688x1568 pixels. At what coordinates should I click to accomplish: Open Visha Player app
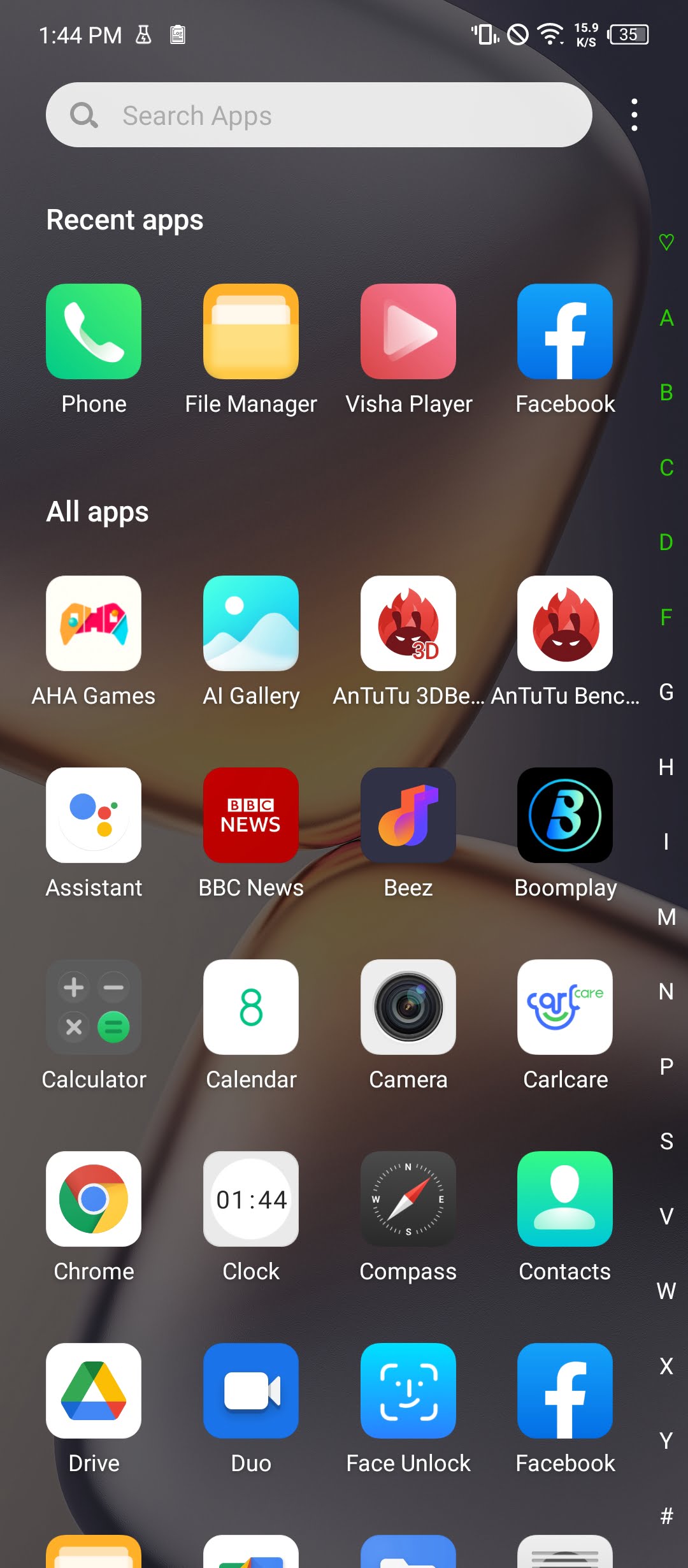click(x=408, y=331)
